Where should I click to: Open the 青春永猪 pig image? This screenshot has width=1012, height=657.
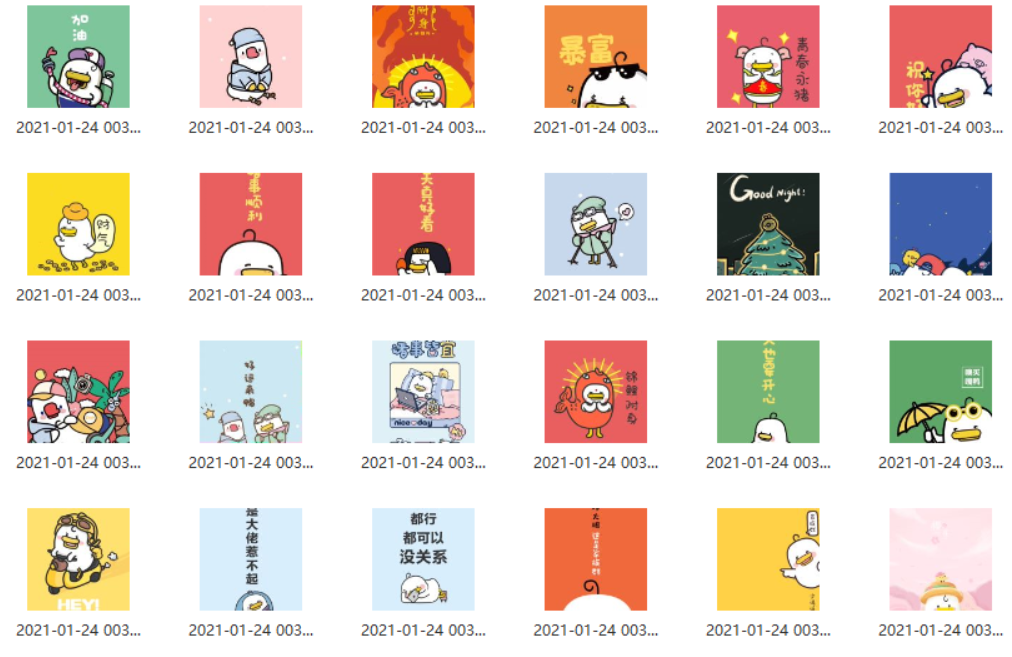click(768, 57)
